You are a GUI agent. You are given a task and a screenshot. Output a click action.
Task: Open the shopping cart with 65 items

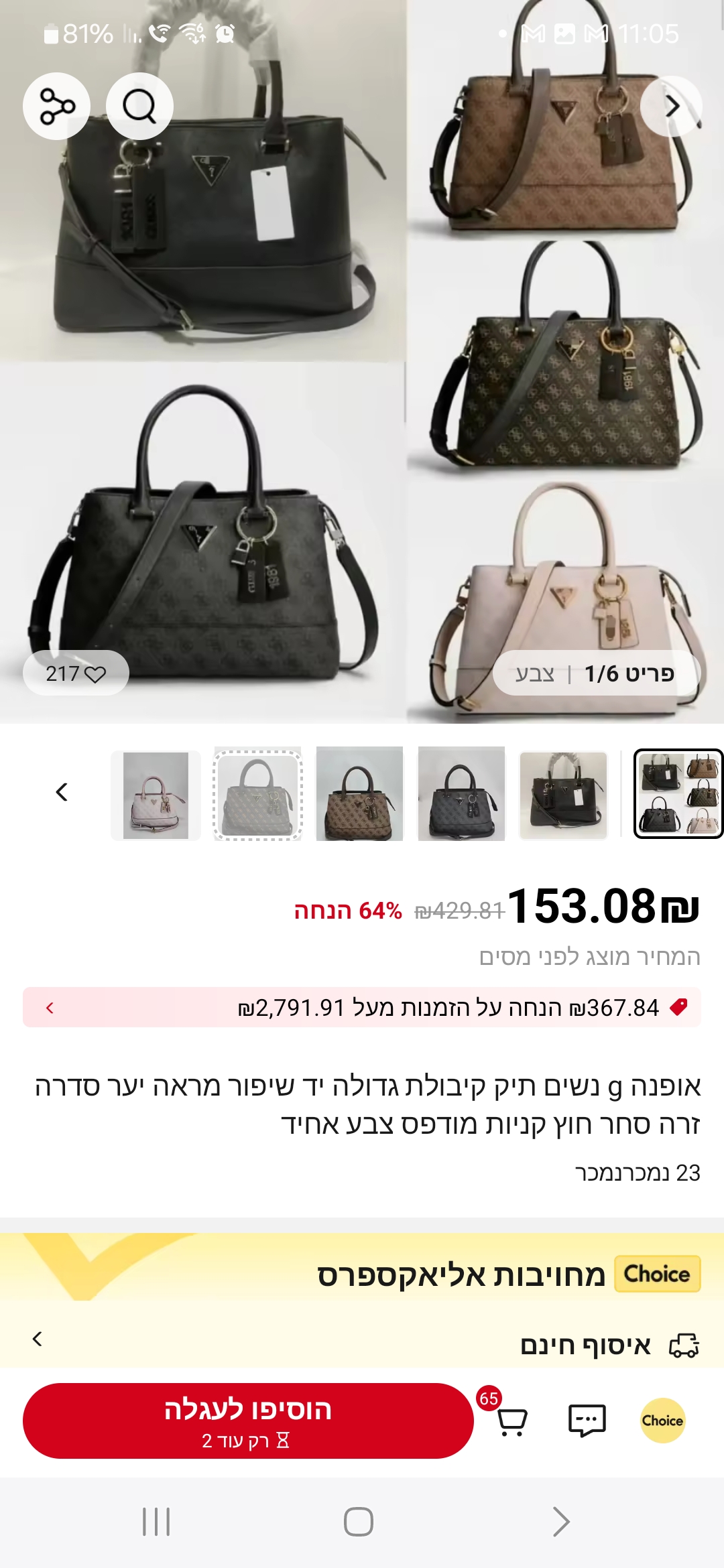click(x=512, y=1419)
